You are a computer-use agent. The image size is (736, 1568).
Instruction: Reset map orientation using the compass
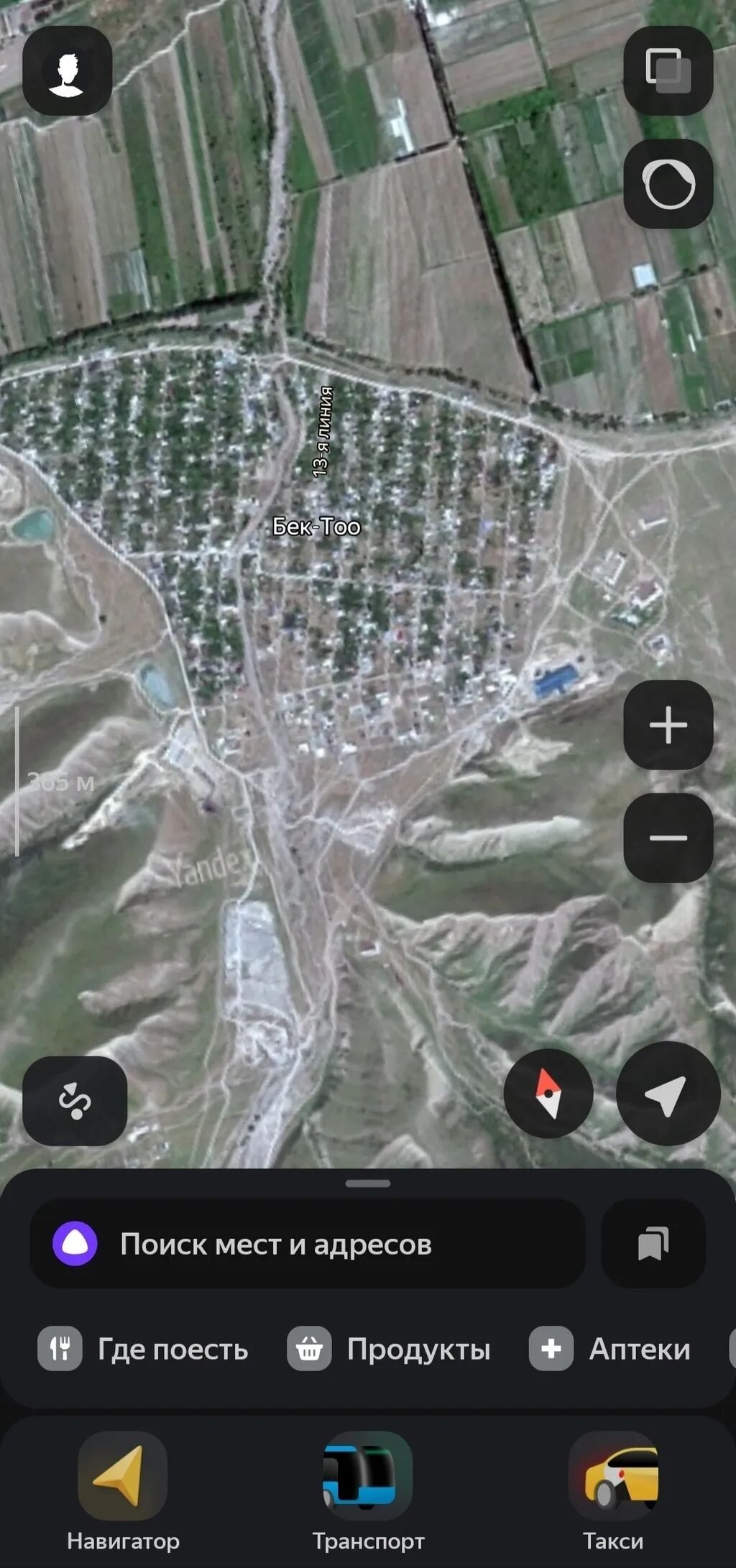tap(548, 1093)
